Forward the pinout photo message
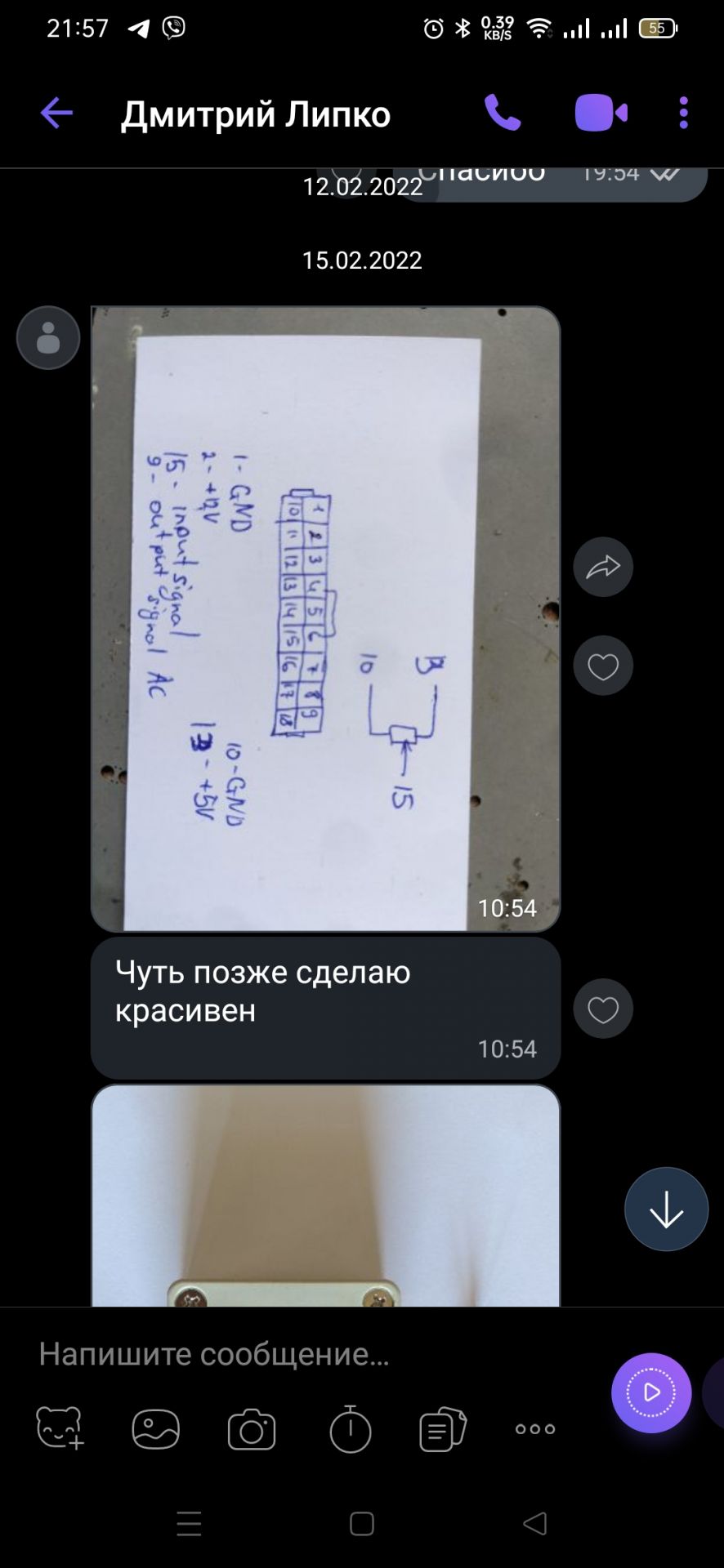This screenshot has width=724, height=1568. 603,567
